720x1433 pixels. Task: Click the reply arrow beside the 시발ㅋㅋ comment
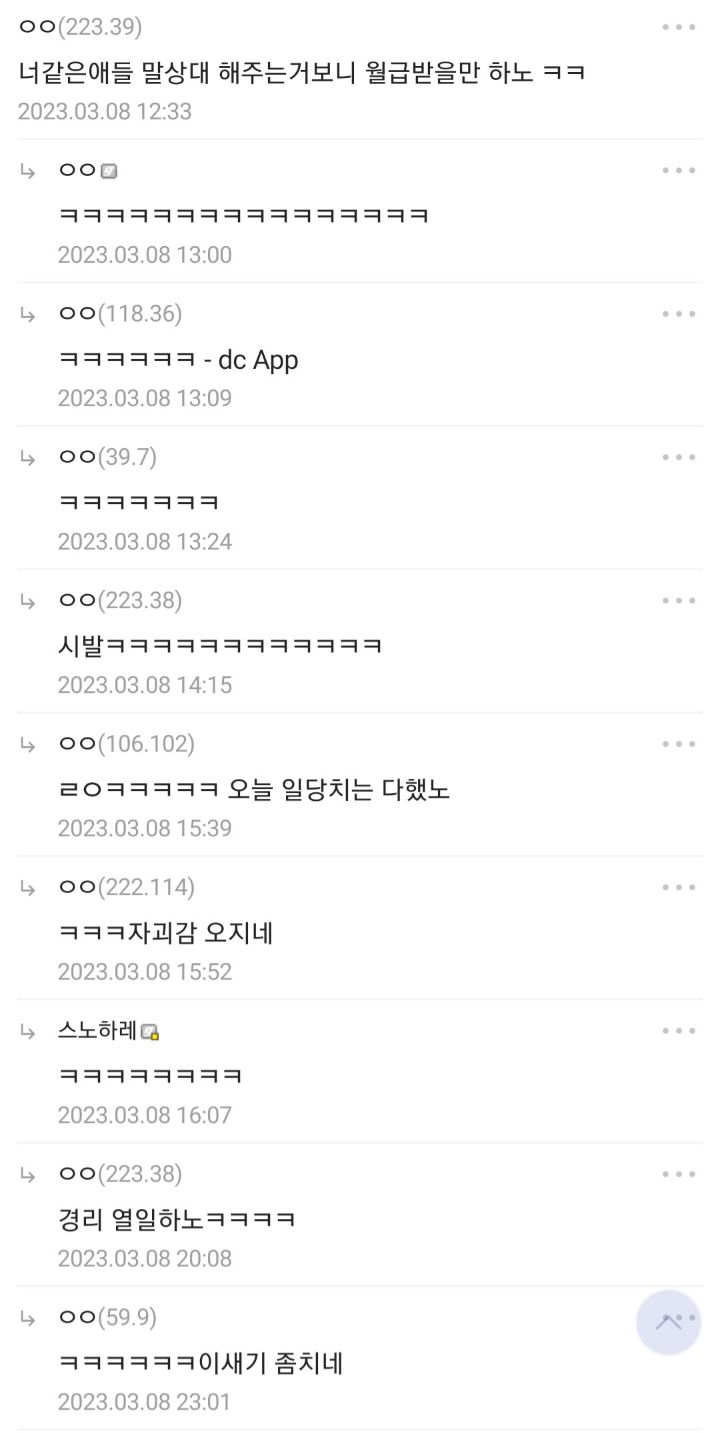click(x=28, y=599)
